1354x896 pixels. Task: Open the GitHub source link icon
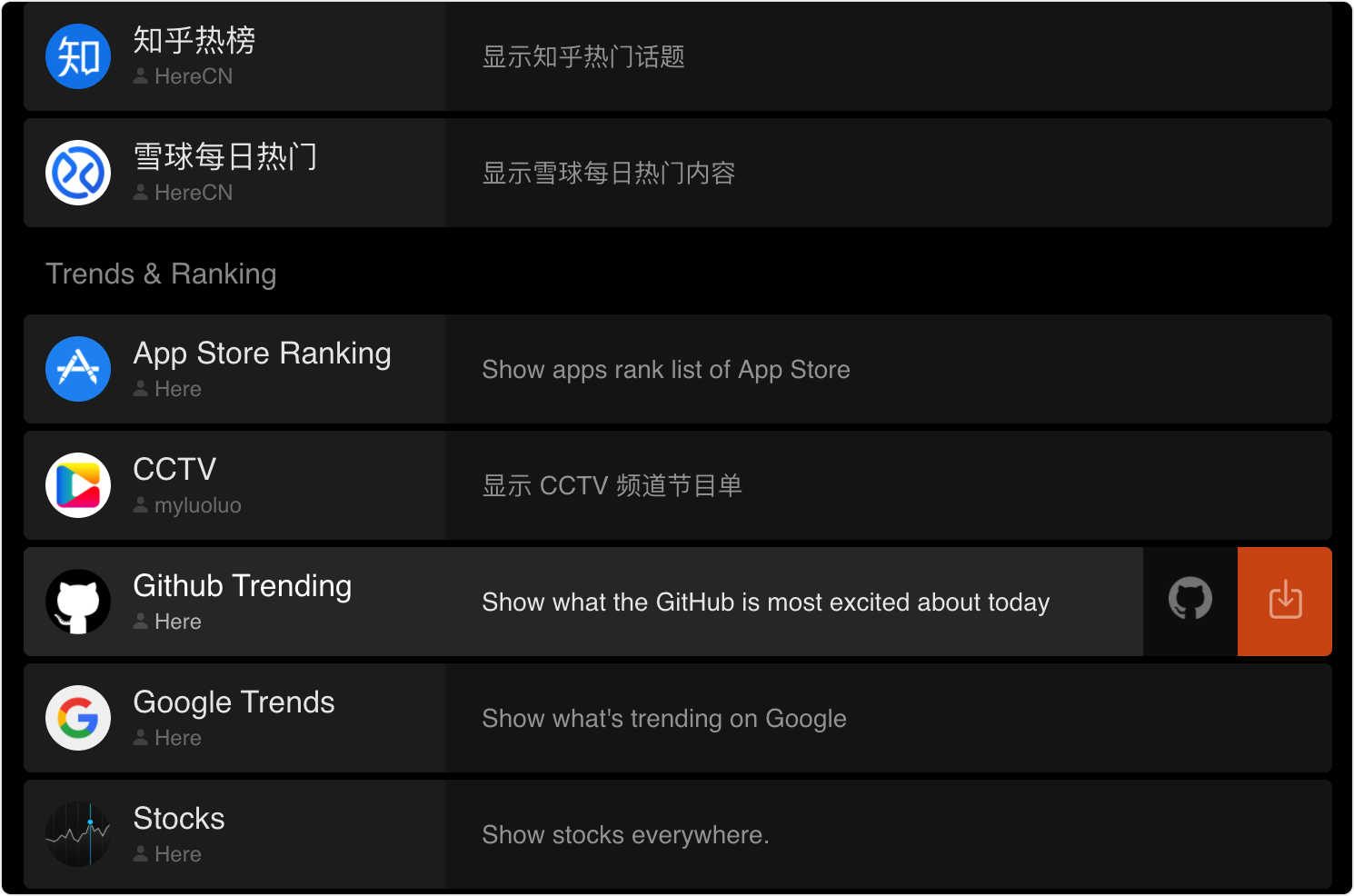pyautogui.click(x=1190, y=602)
